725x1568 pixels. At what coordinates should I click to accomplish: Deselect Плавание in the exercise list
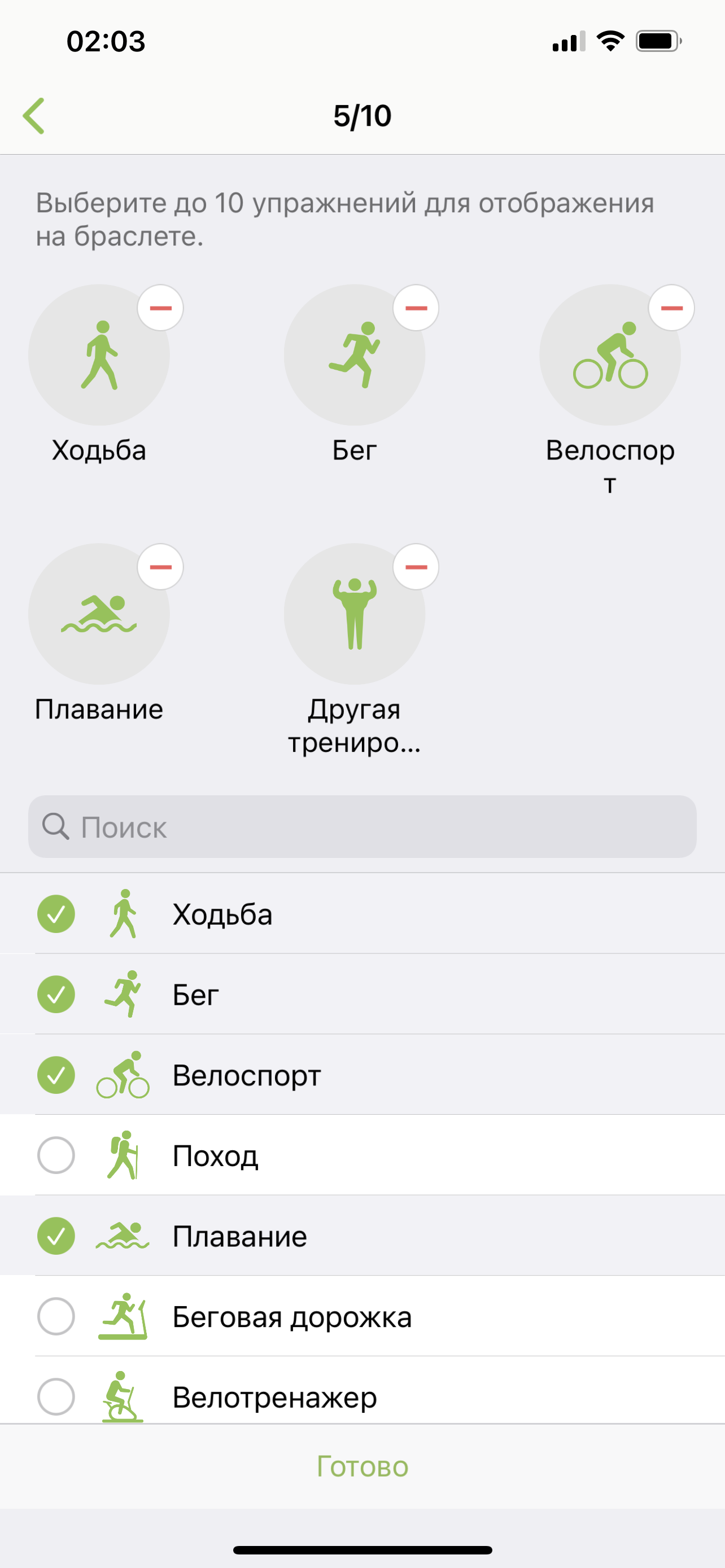pos(56,1236)
